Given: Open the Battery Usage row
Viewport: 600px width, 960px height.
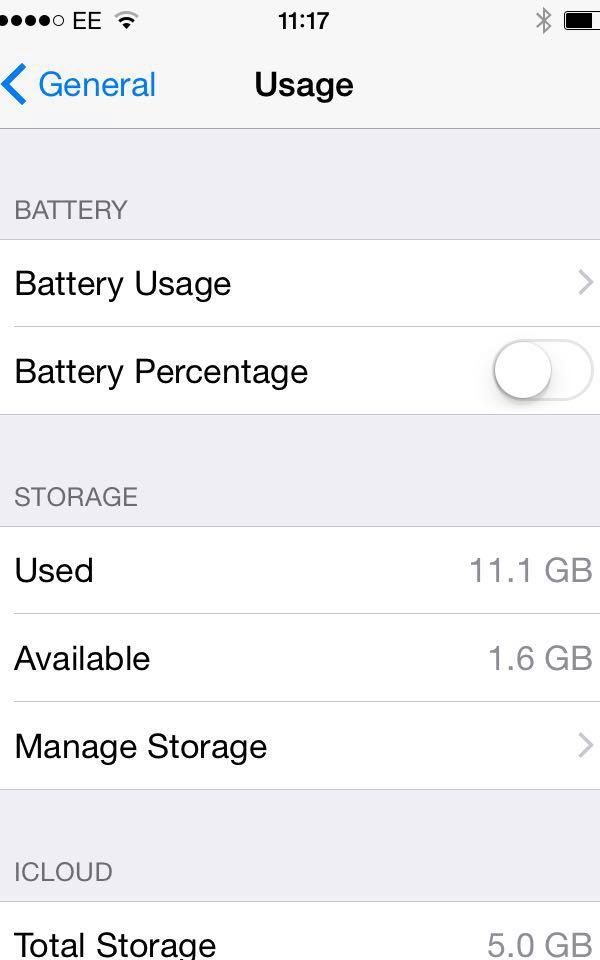Looking at the screenshot, I should [300, 283].
